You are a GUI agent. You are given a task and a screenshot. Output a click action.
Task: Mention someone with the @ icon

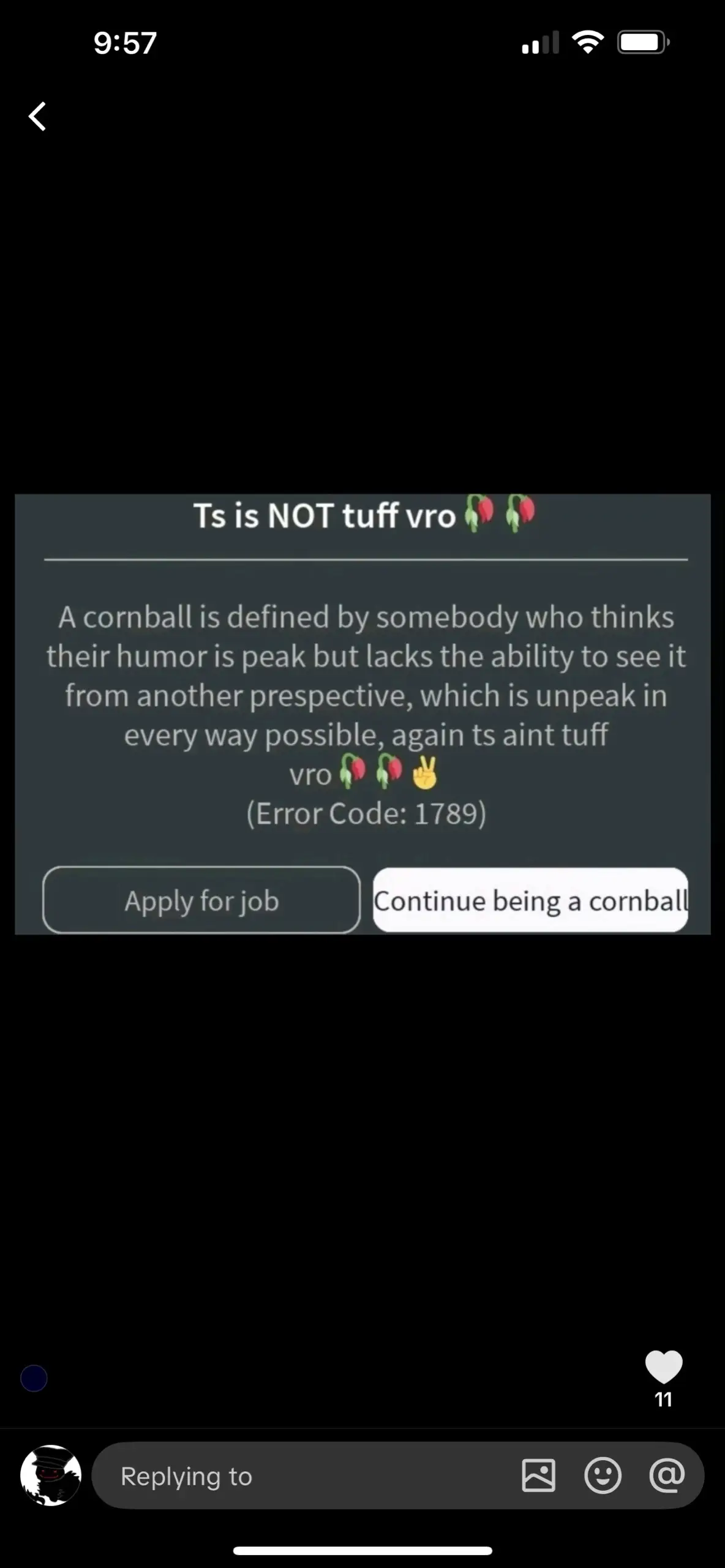(x=667, y=1475)
